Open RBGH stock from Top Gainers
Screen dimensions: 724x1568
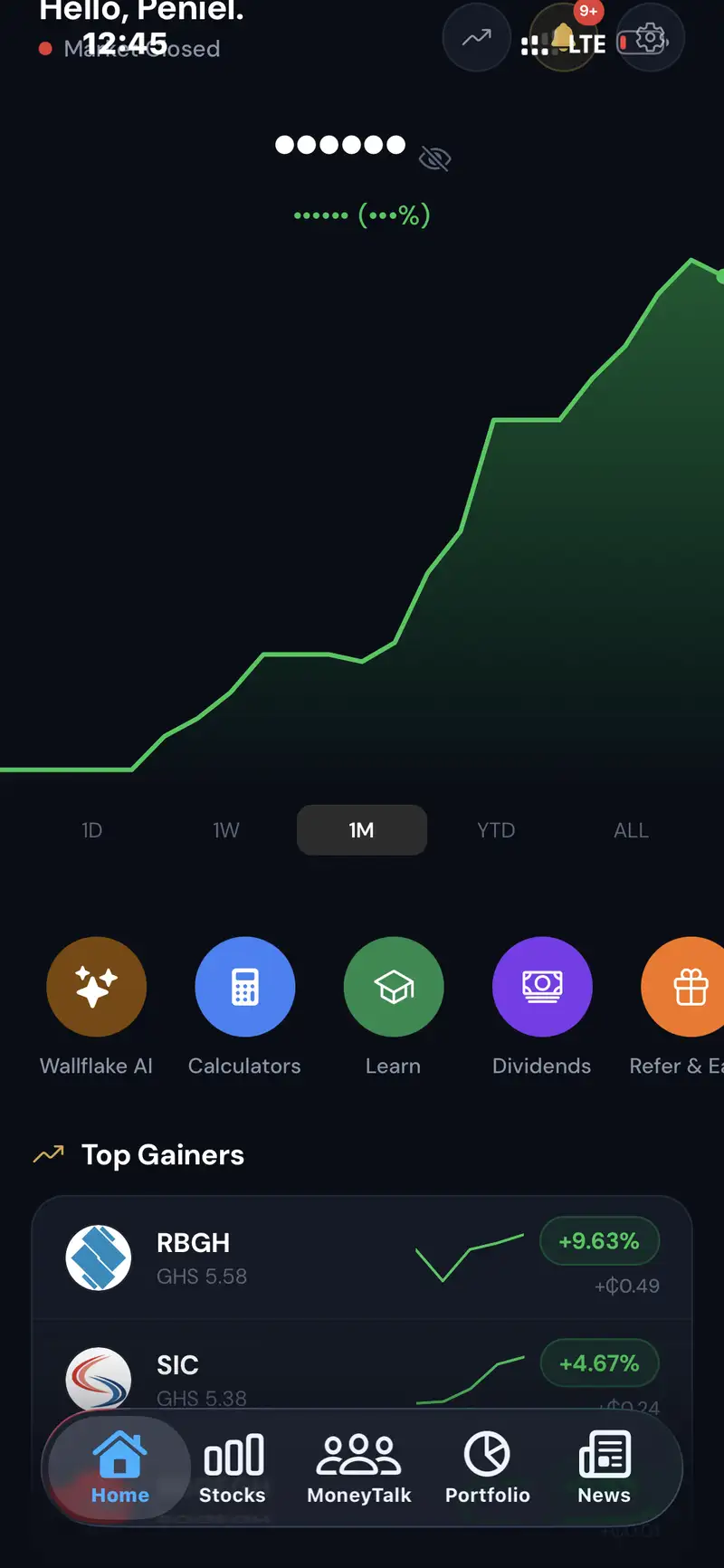tap(362, 1258)
